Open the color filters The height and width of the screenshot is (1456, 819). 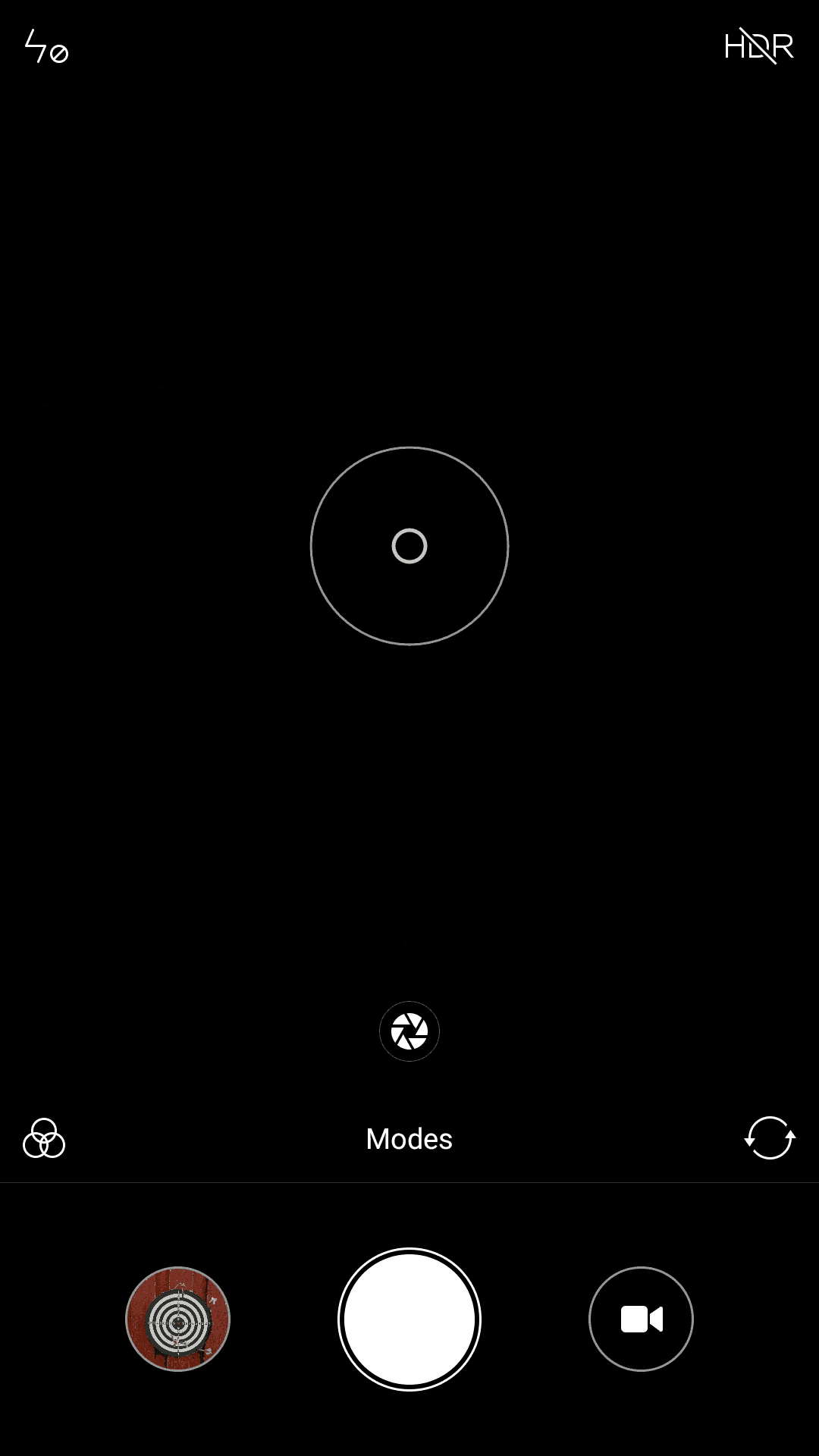click(44, 1138)
